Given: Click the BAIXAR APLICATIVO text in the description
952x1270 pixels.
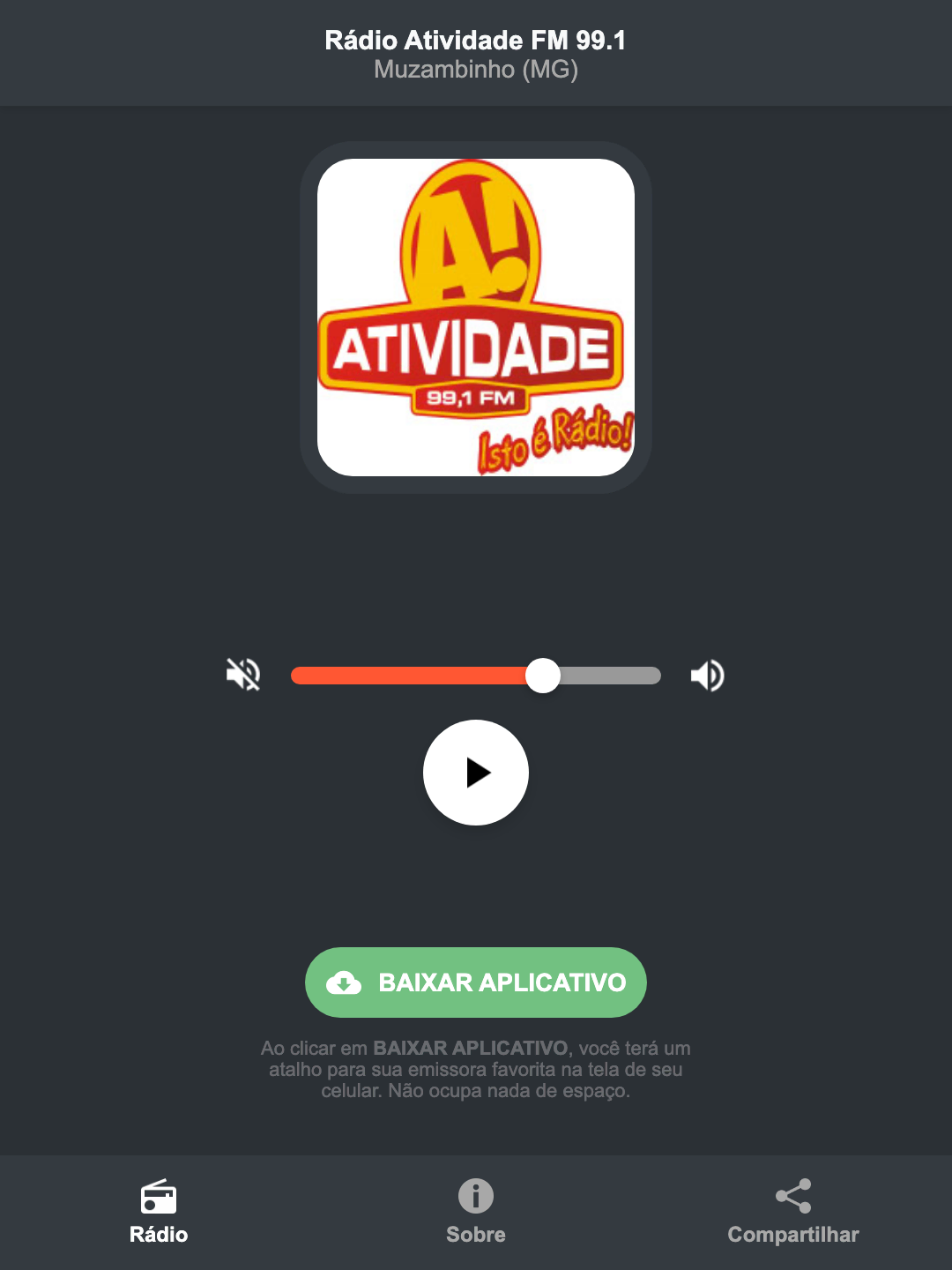Looking at the screenshot, I should [471, 1049].
